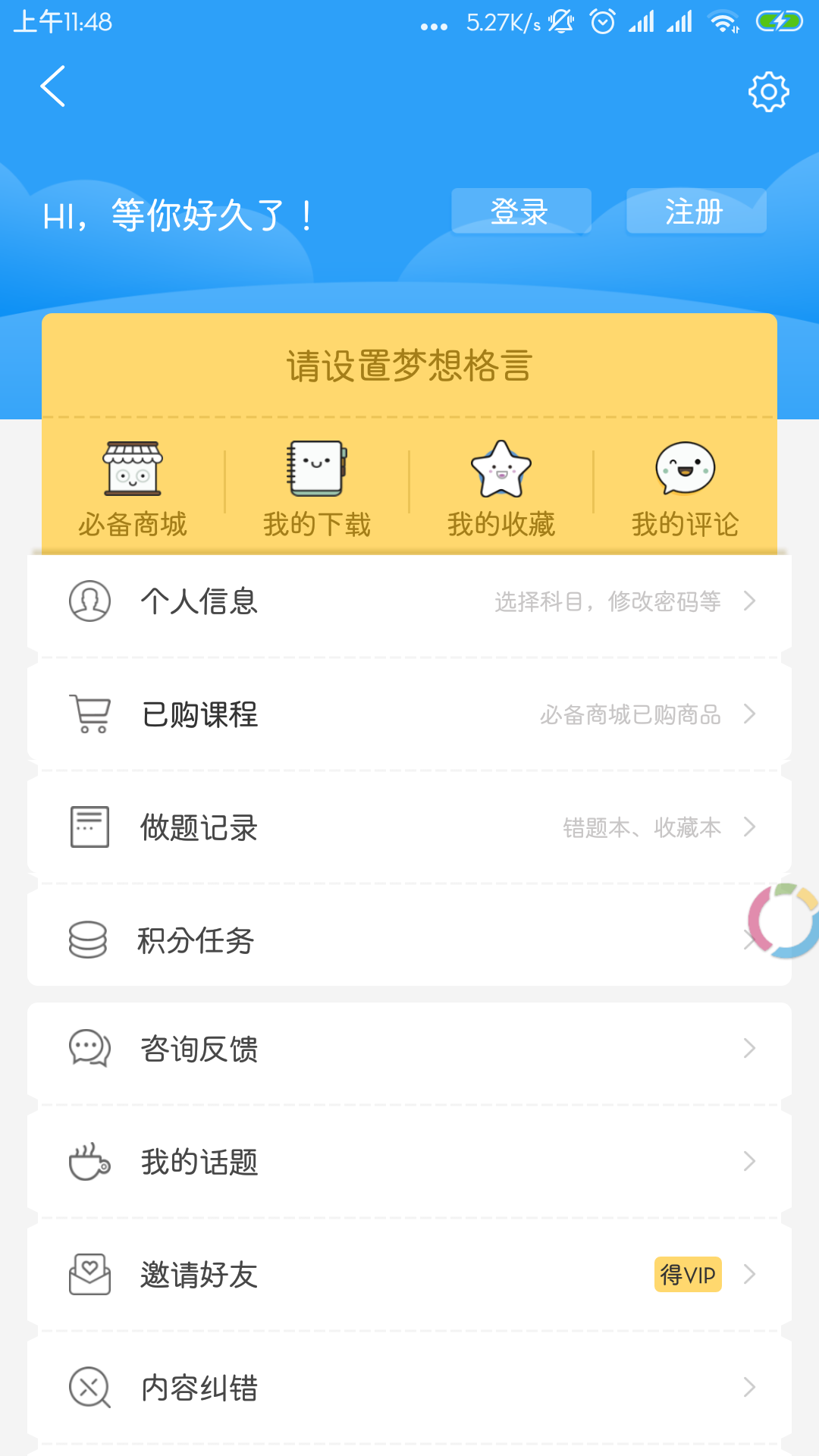Open 我的话题 topics
Screen dimensions: 819x1456
(x=409, y=1162)
